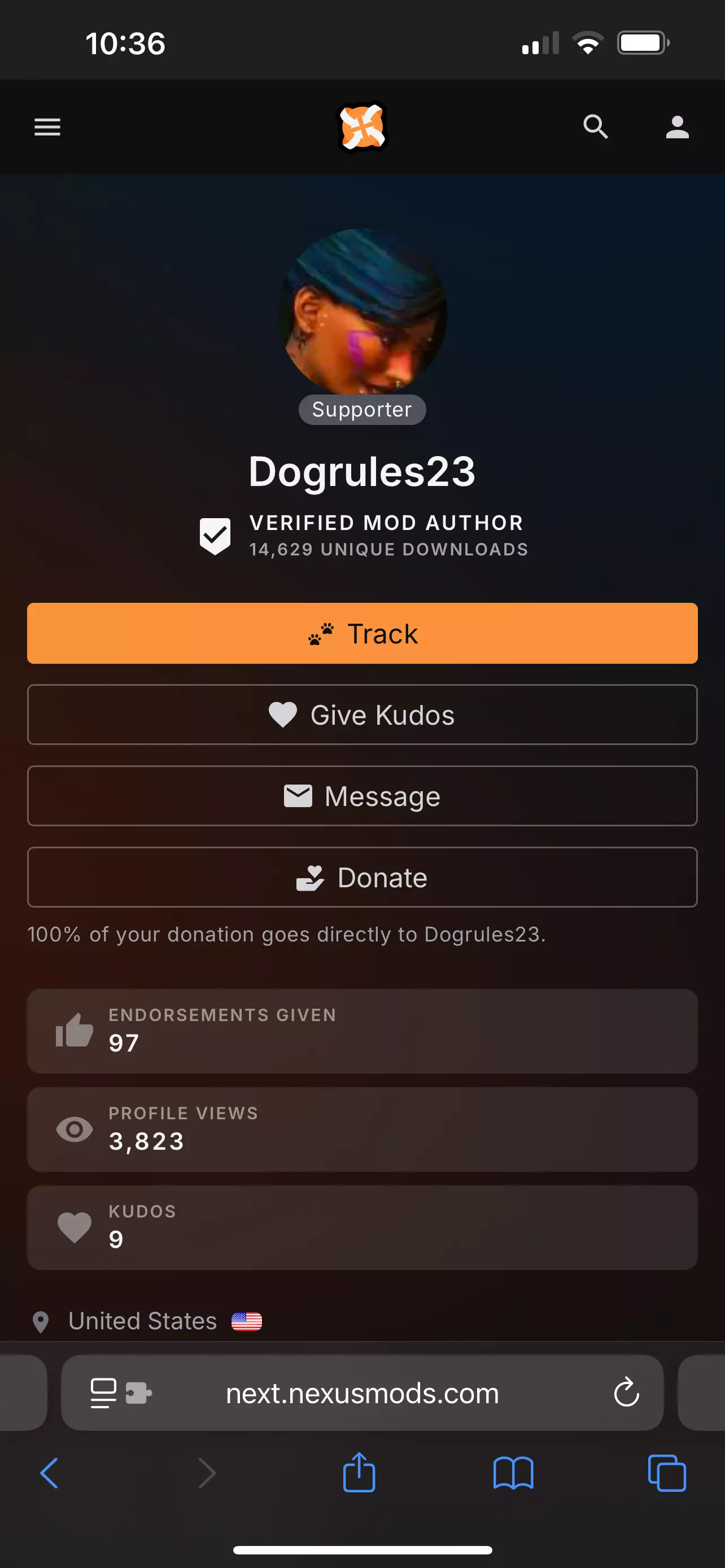Open the user account icon
Image resolution: width=725 pixels, height=1568 pixels.
pos(677,126)
